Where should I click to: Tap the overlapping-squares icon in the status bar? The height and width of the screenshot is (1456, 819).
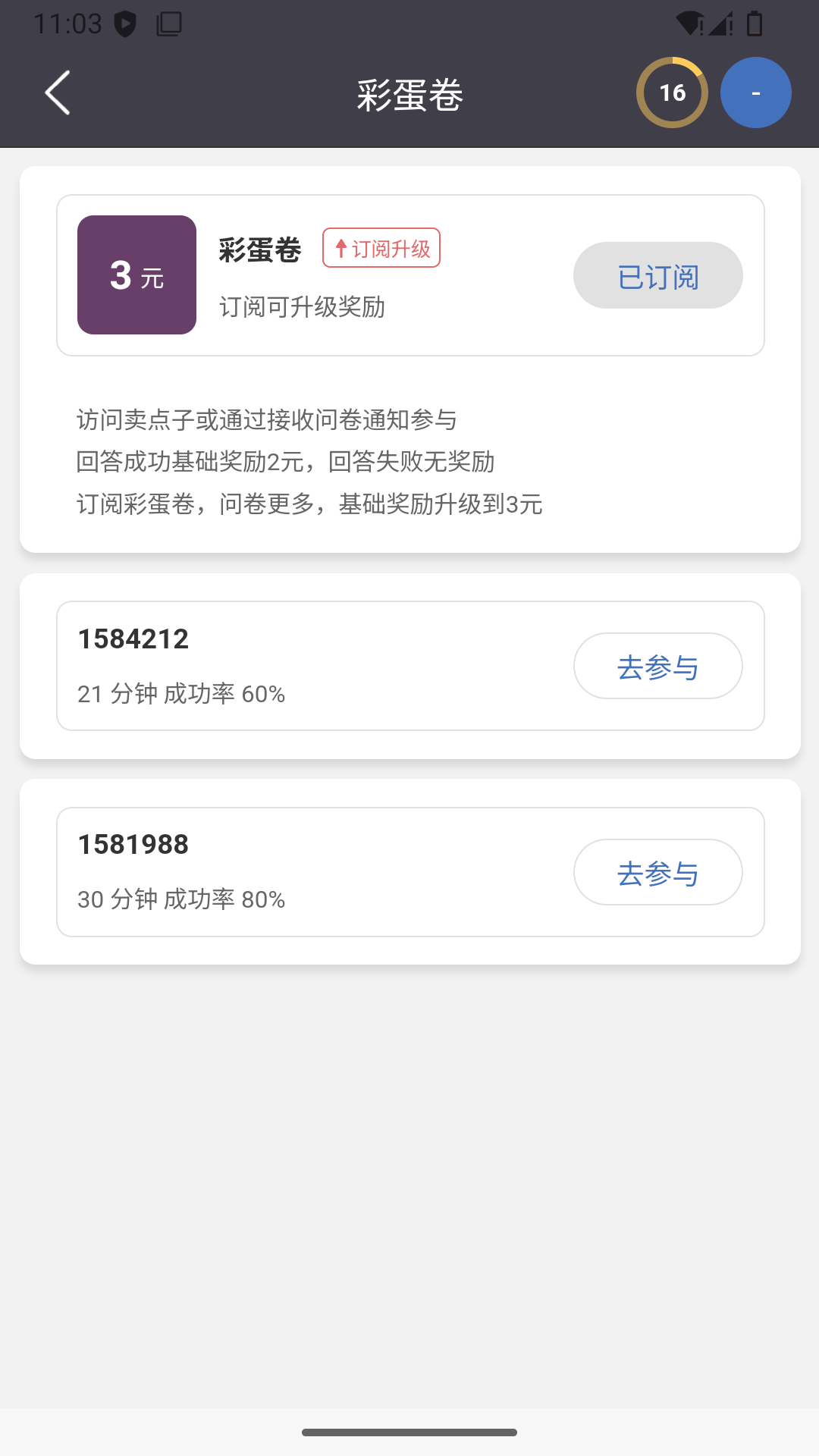coord(170,23)
